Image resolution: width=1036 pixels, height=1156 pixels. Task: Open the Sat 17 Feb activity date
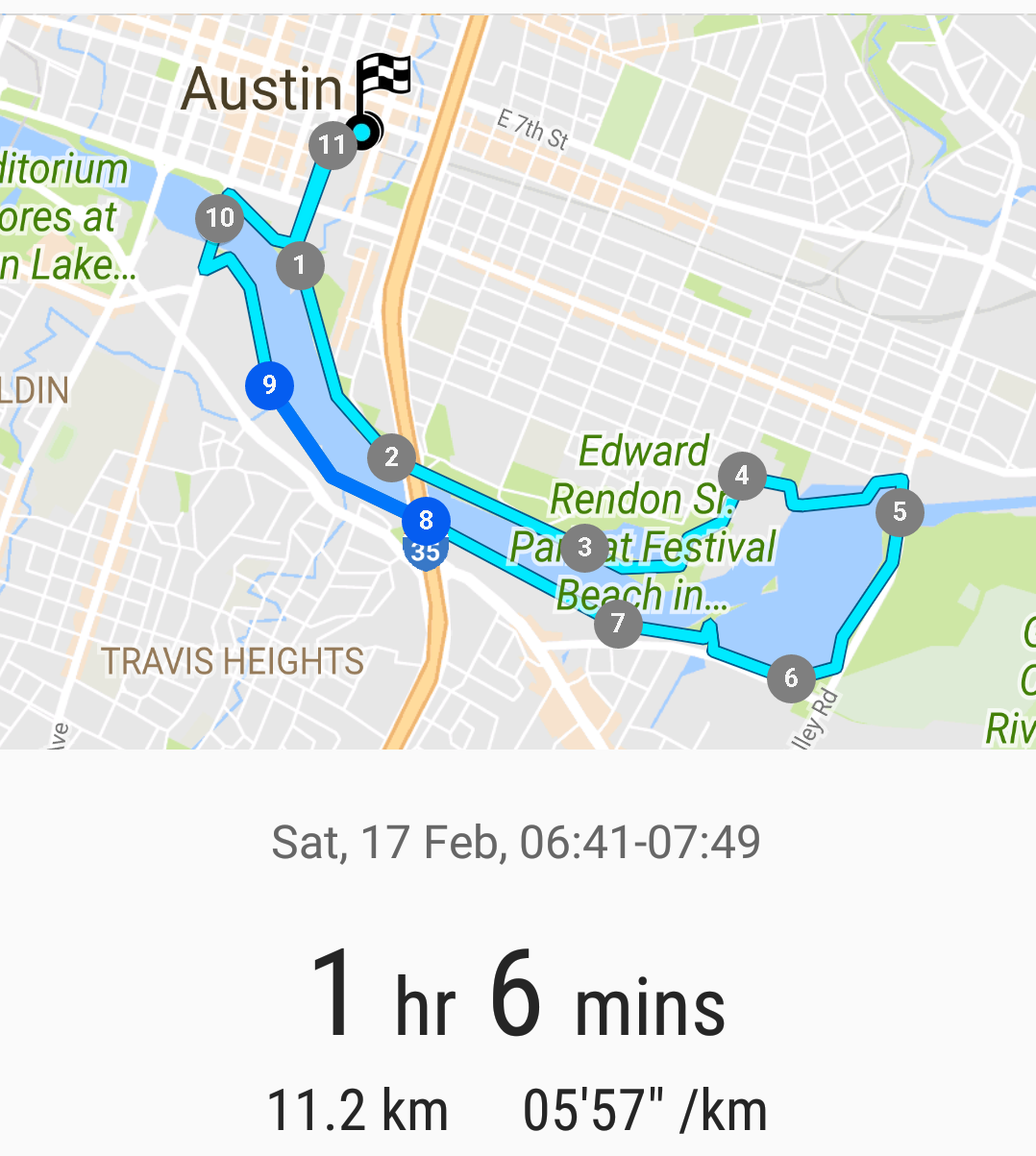coord(517,844)
